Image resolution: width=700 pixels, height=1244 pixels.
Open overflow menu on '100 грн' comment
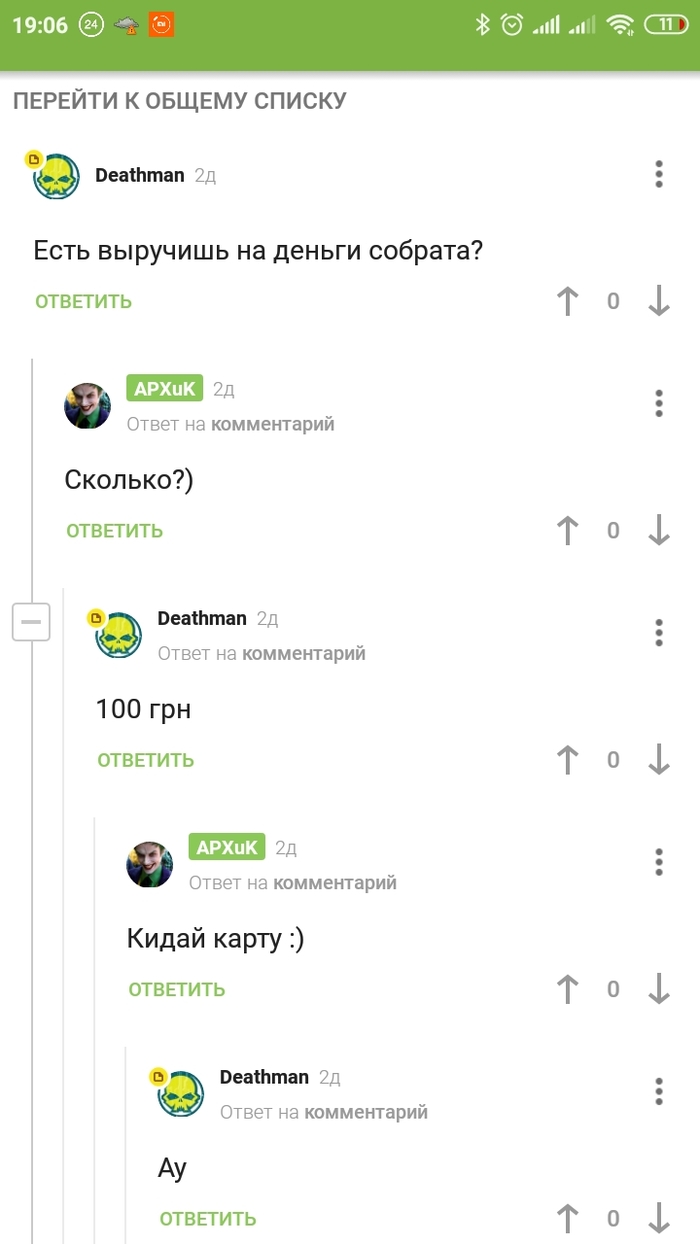coord(659,632)
